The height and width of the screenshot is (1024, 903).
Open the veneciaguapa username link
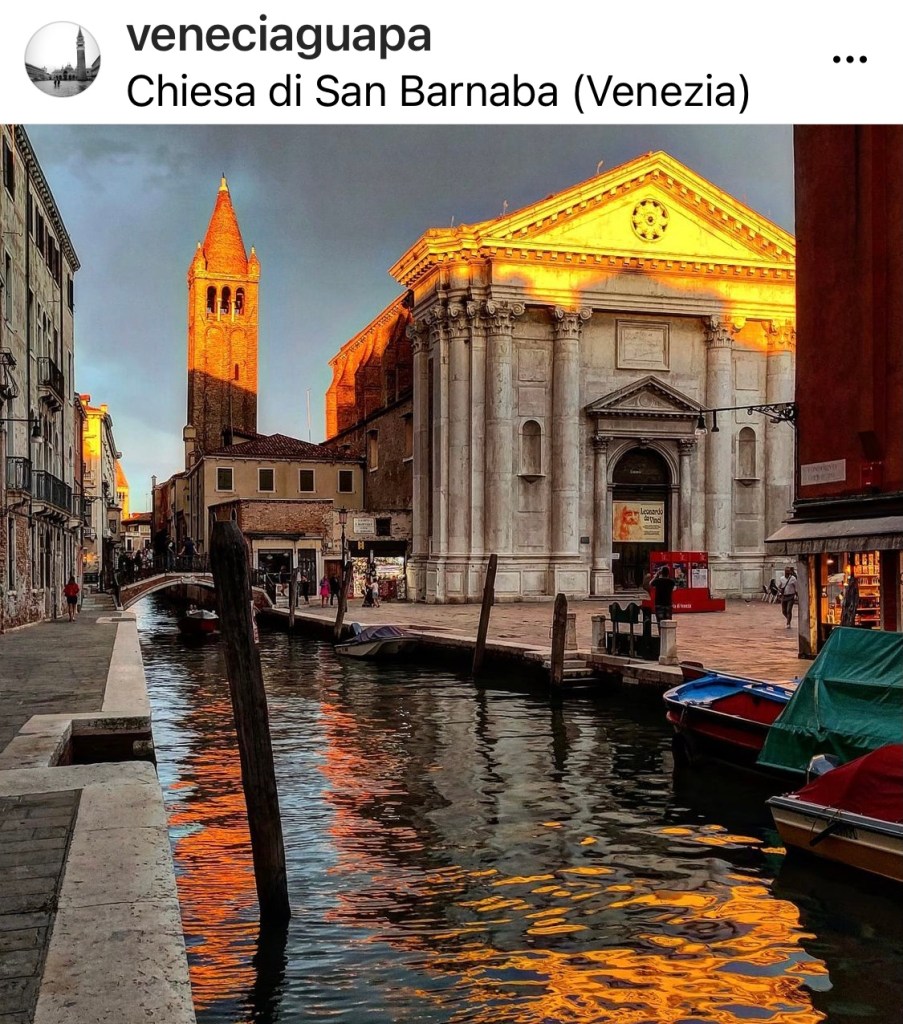pyautogui.click(x=278, y=37)
